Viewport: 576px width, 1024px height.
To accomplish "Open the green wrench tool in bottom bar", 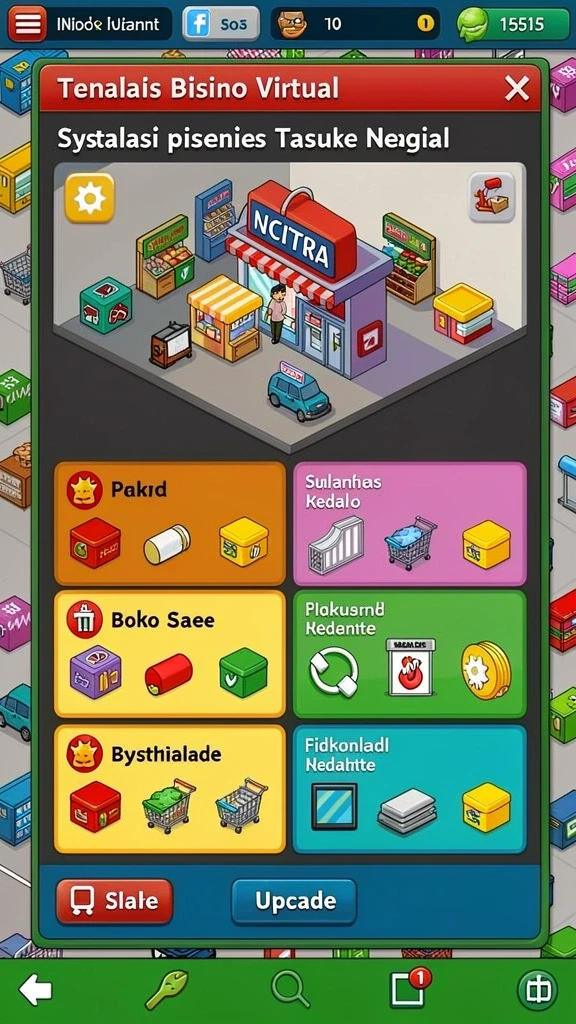I will click(x=167, y=990).
